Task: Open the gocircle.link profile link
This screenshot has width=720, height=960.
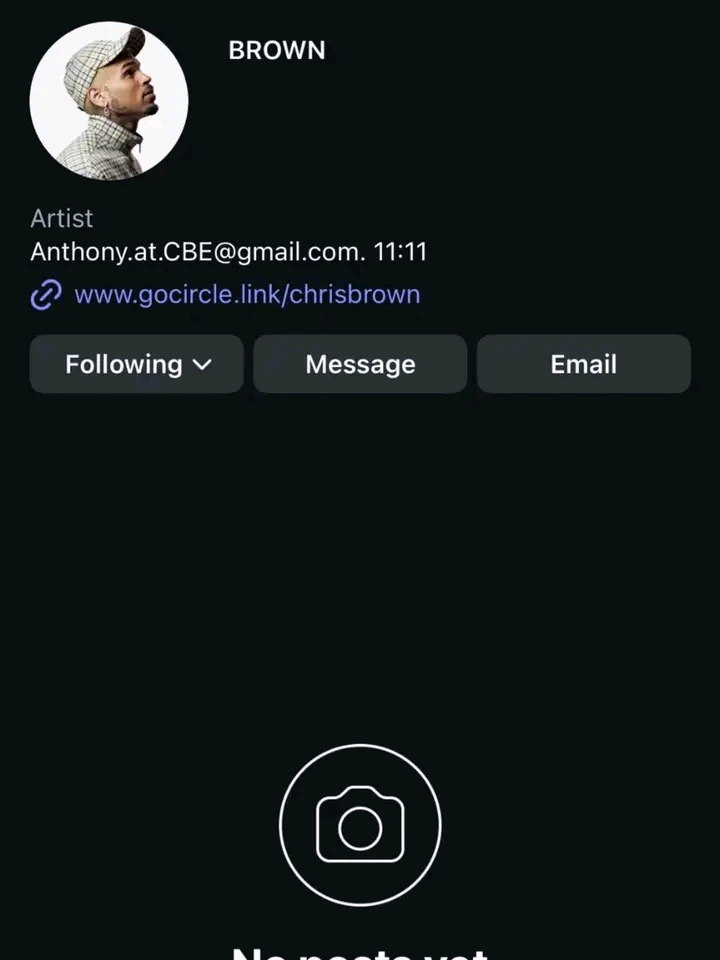Action: [x=246, y=295]
